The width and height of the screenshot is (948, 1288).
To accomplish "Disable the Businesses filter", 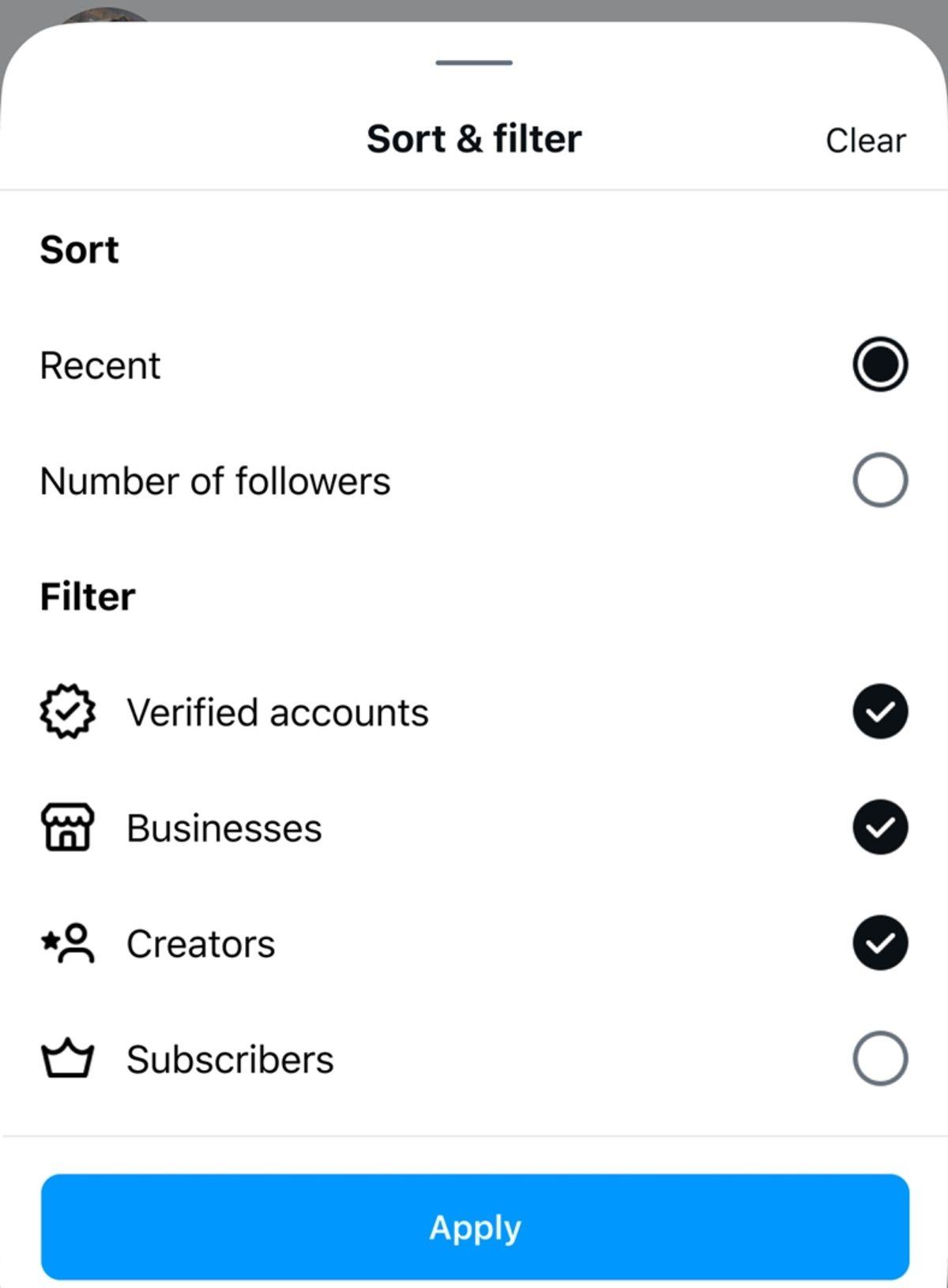I will pos(879,827).
